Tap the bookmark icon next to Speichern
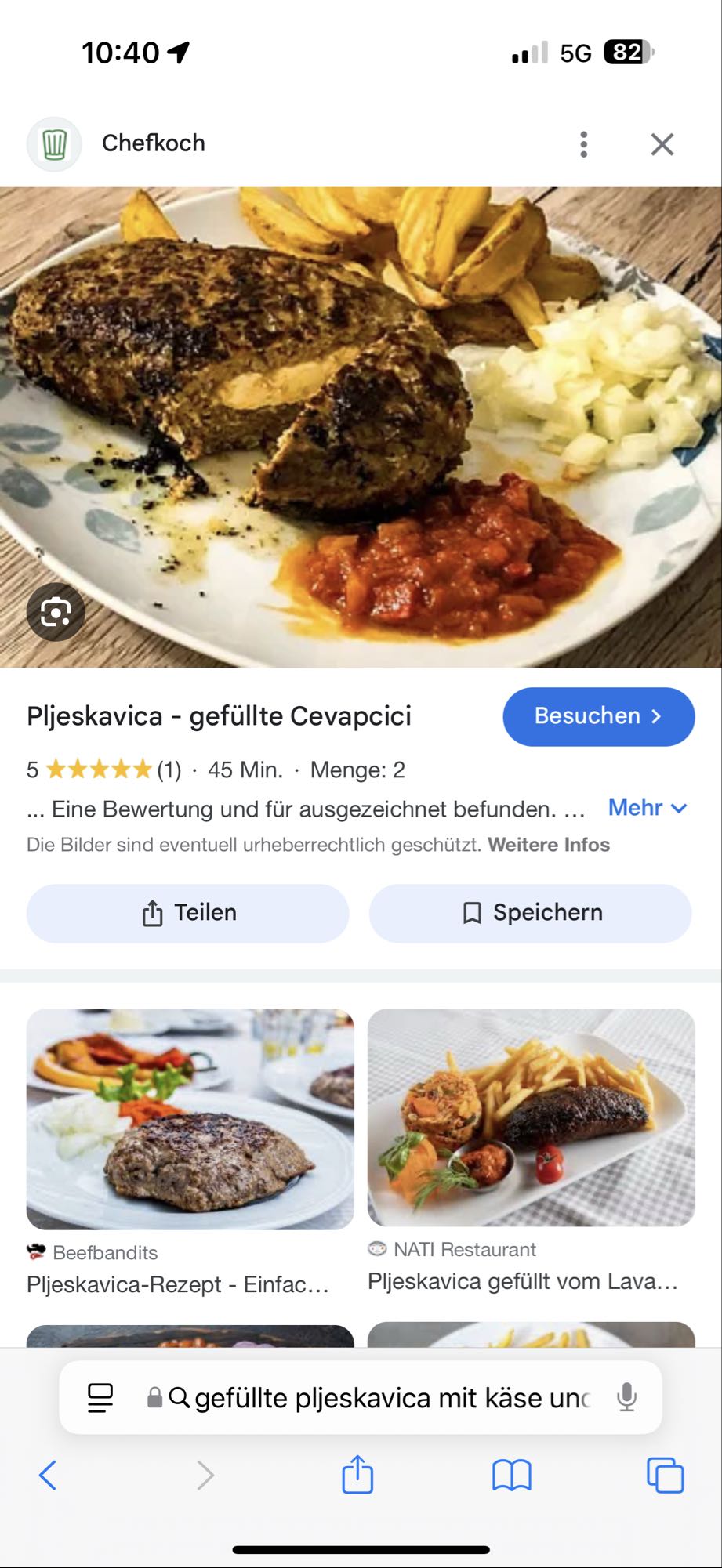This screenshot has width=722, height=1568. point(470,912)
